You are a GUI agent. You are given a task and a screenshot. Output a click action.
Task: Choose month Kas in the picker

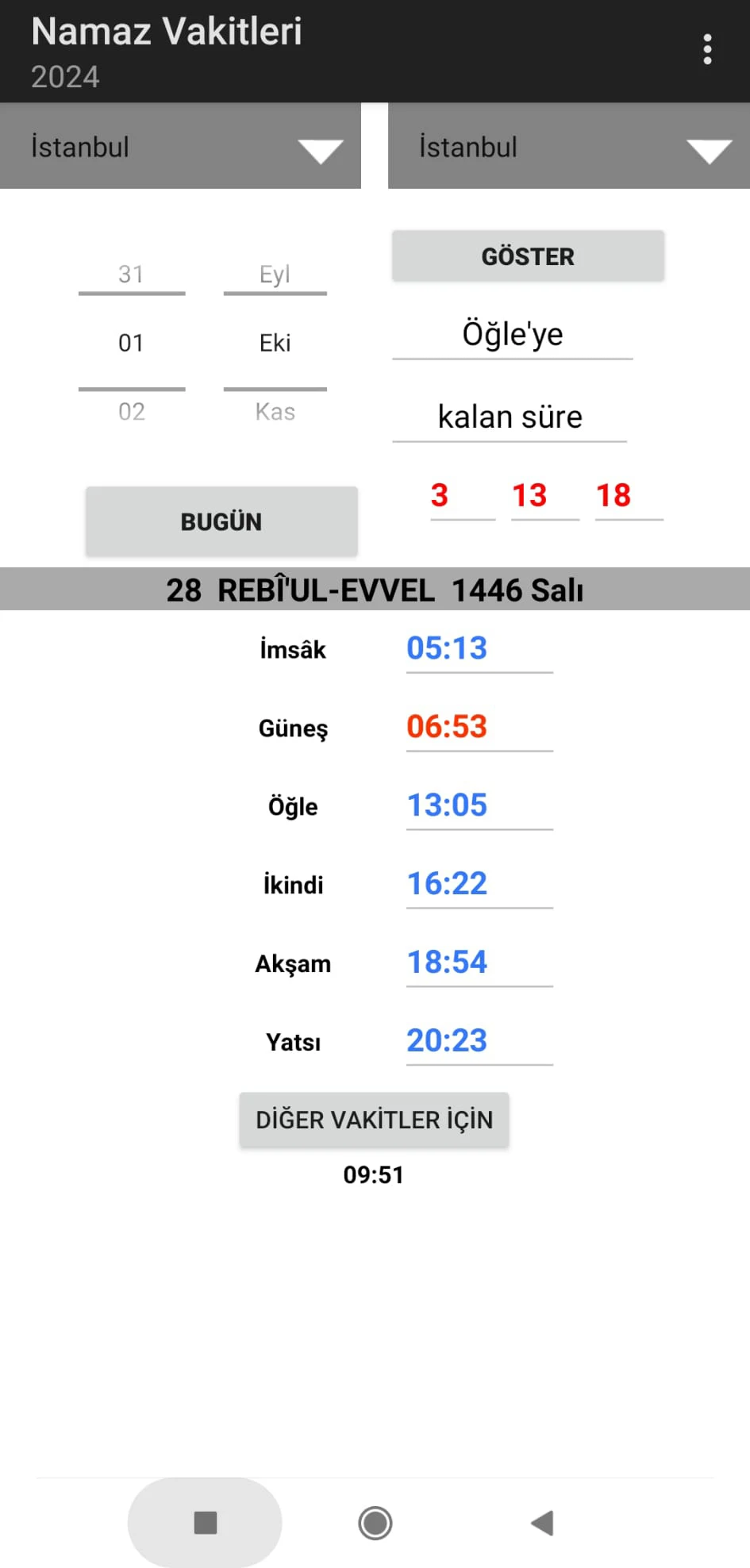click(x=275, y=412)
